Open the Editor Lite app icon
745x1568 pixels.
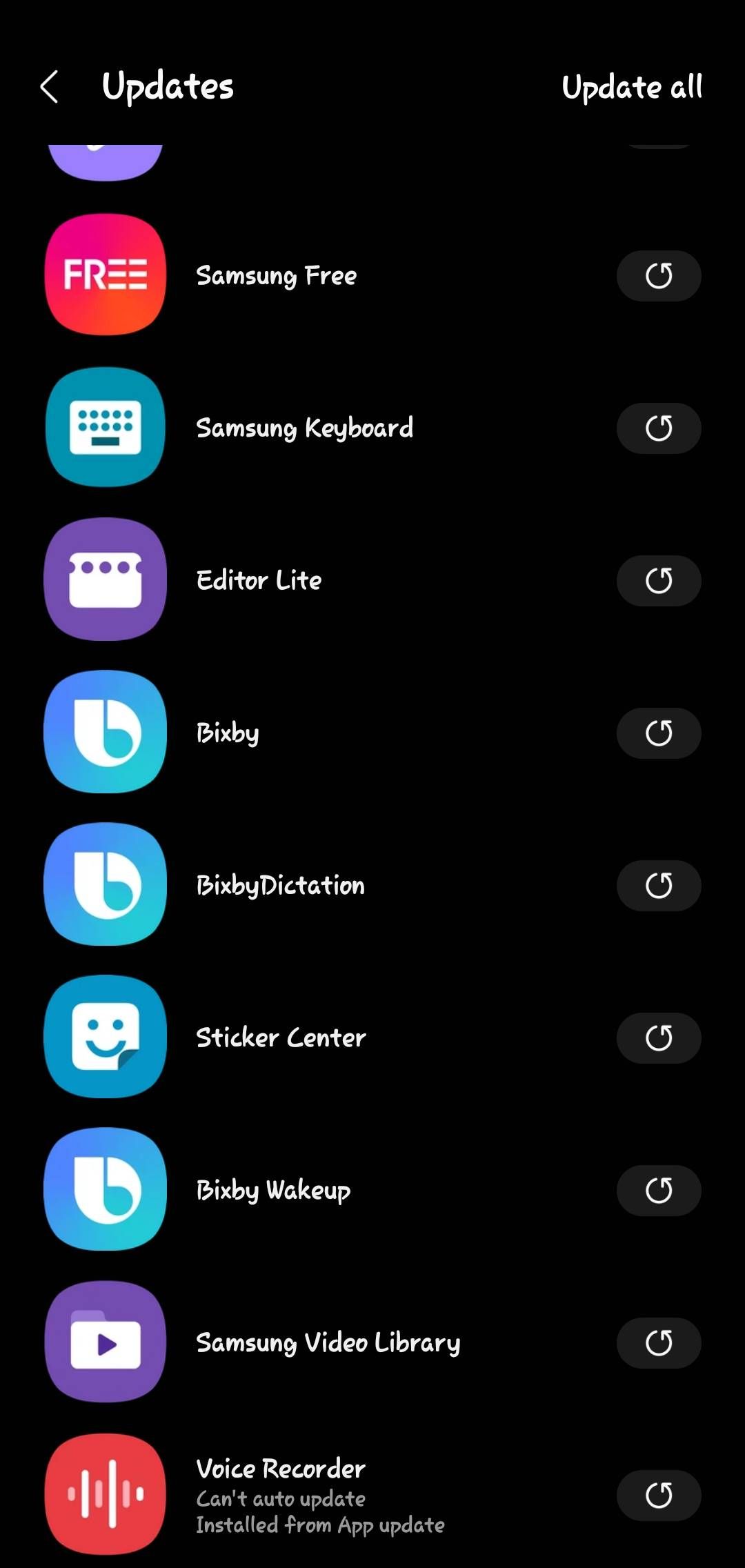point(104,580)
